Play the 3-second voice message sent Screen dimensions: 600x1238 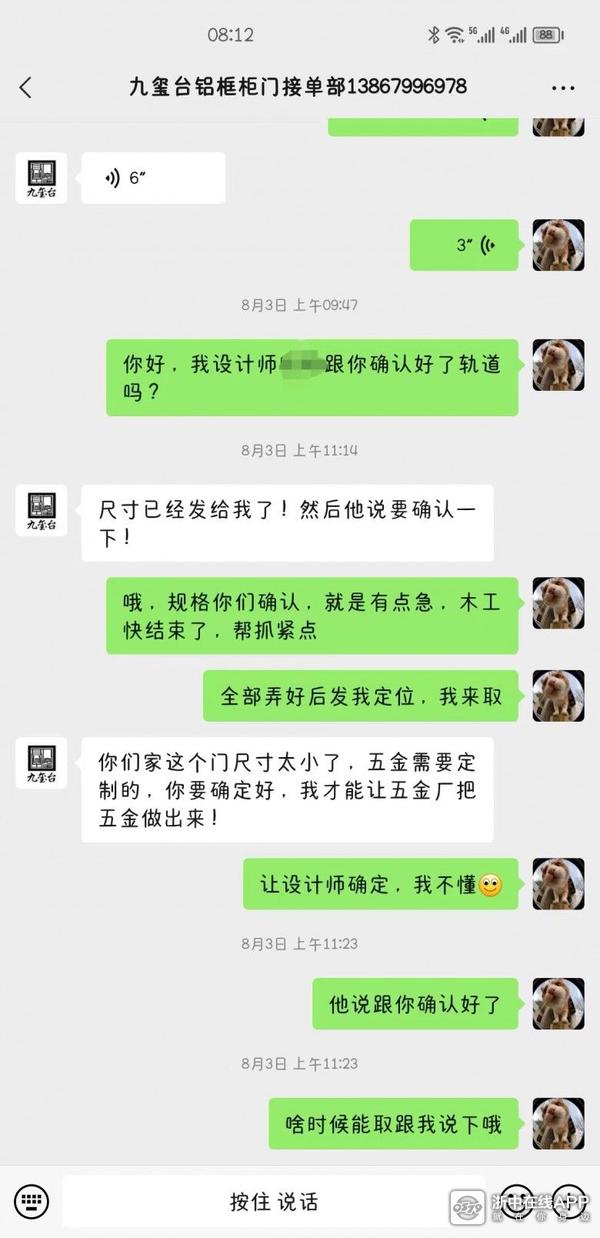coord(465,245)
